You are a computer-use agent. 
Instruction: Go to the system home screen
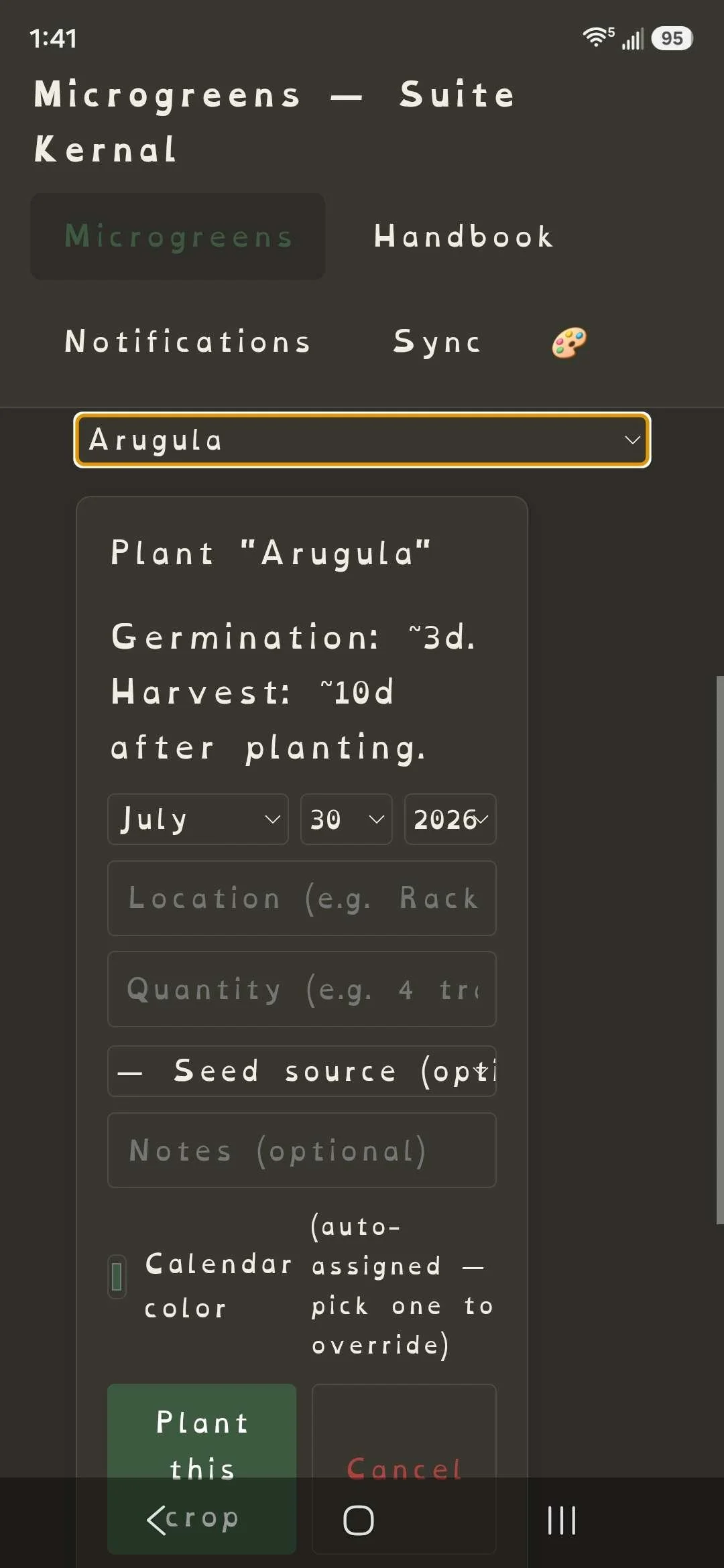click(359, 1520)
